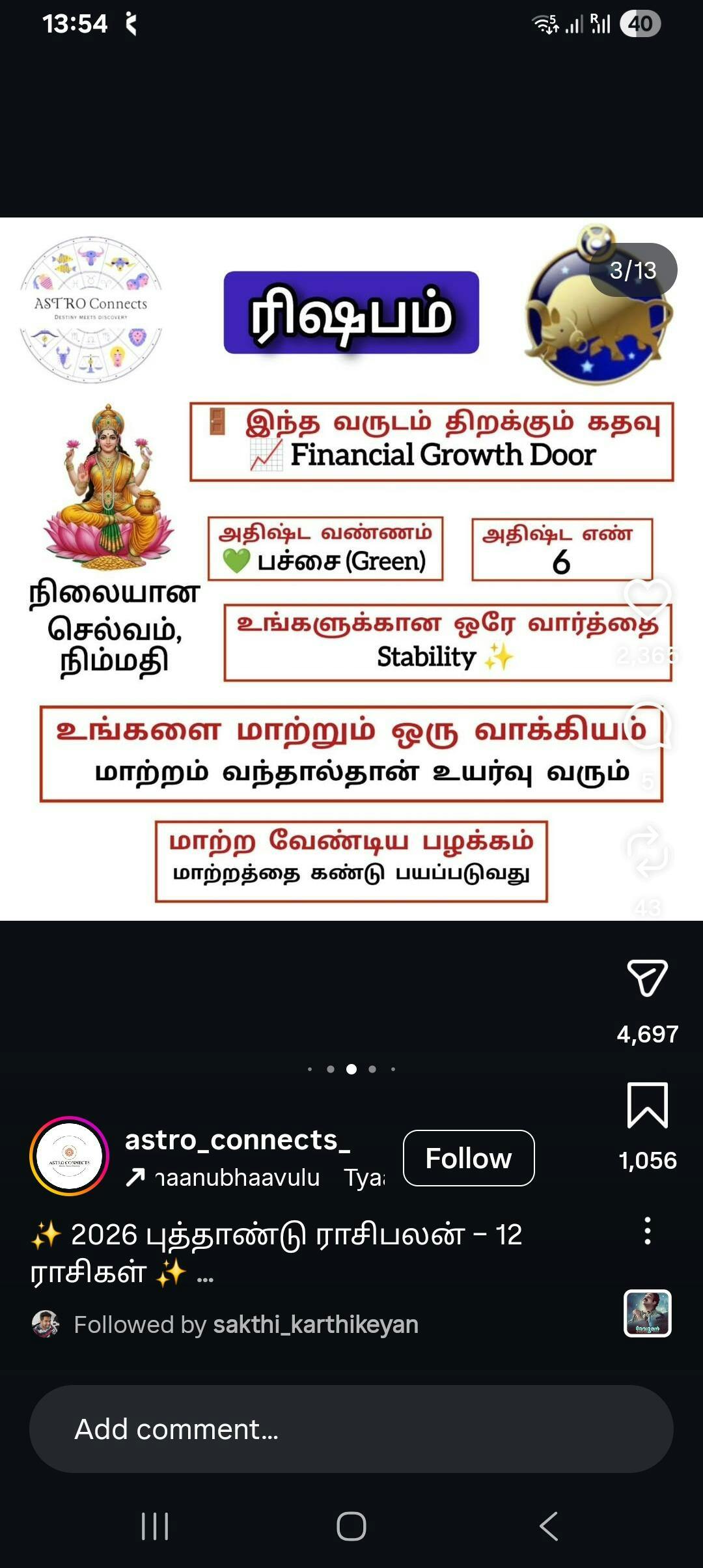Follow the astro_connects_ account
This screenshot has width=703, height=1568.
469,1158
